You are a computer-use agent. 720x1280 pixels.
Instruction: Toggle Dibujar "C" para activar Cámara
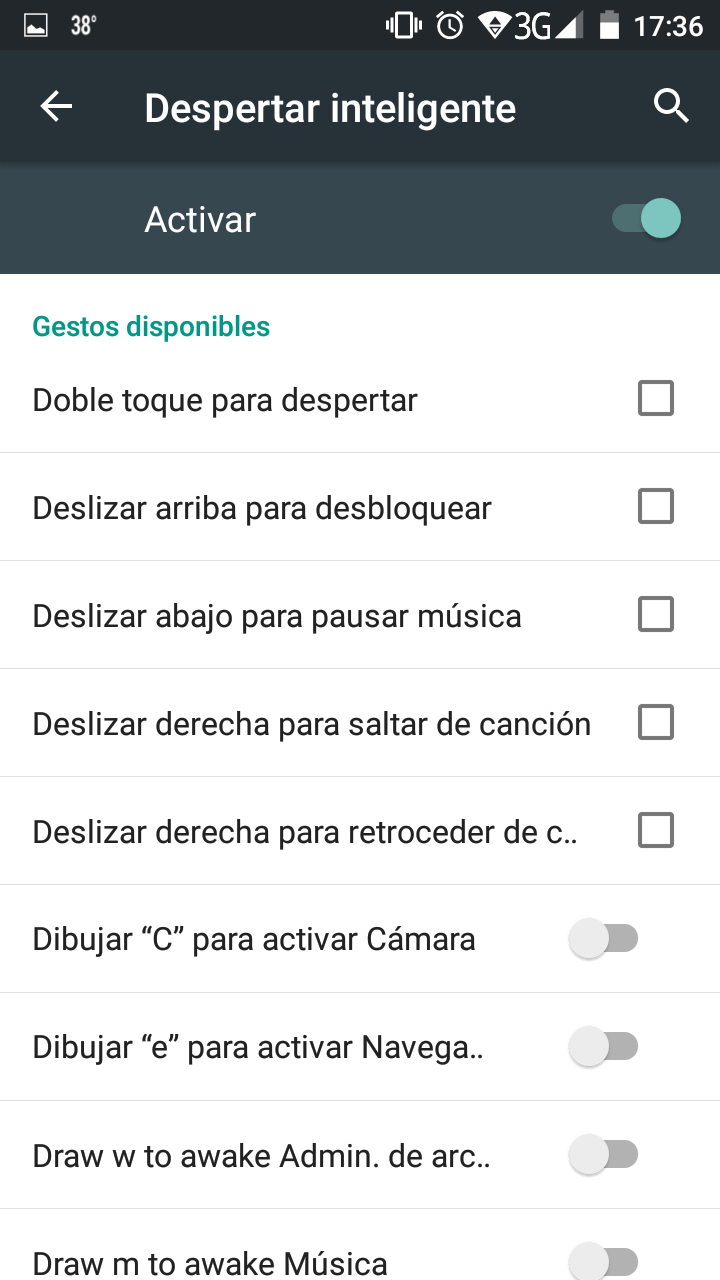603,939
